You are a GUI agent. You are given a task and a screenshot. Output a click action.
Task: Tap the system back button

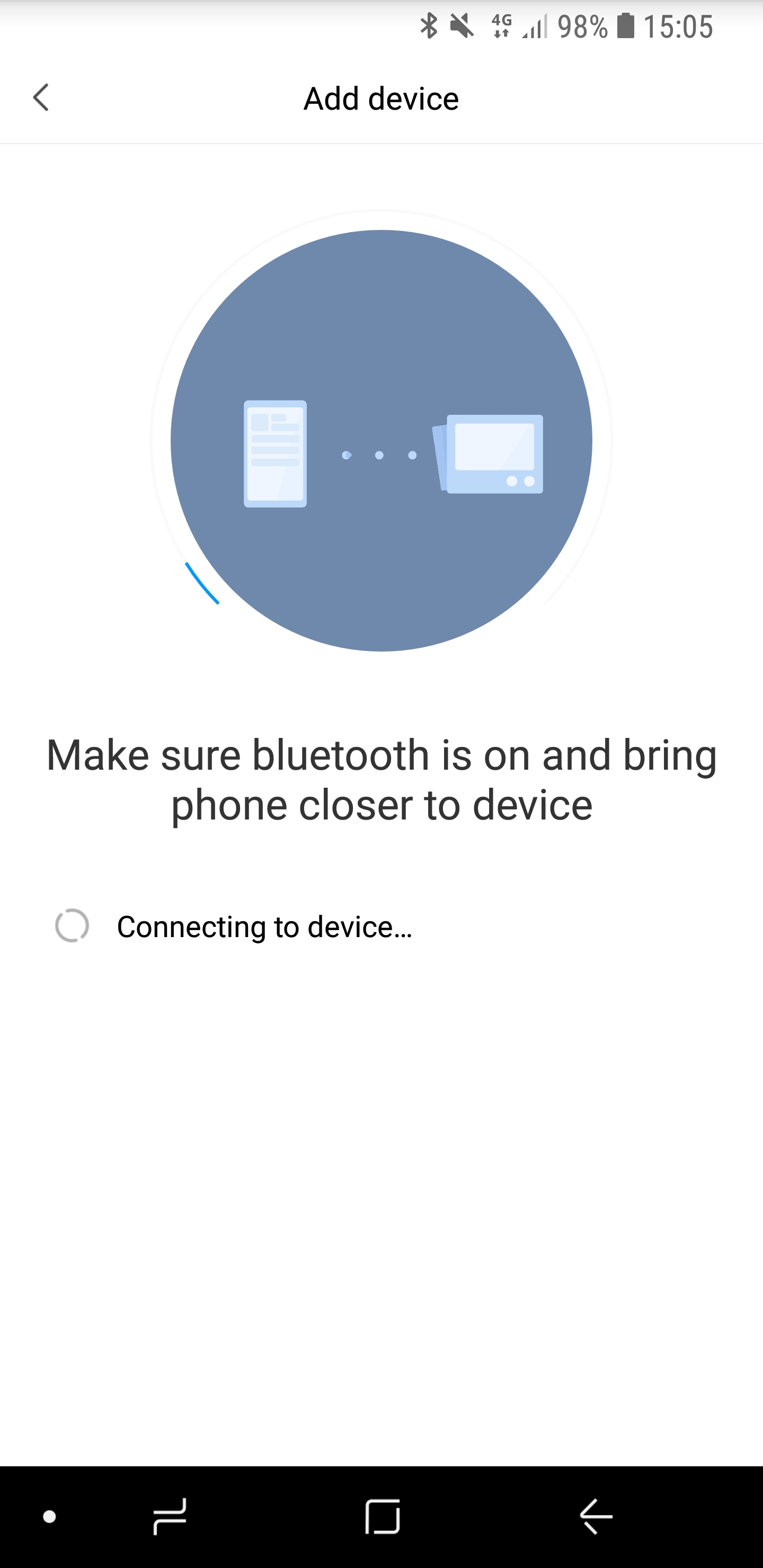(596, 1516)
